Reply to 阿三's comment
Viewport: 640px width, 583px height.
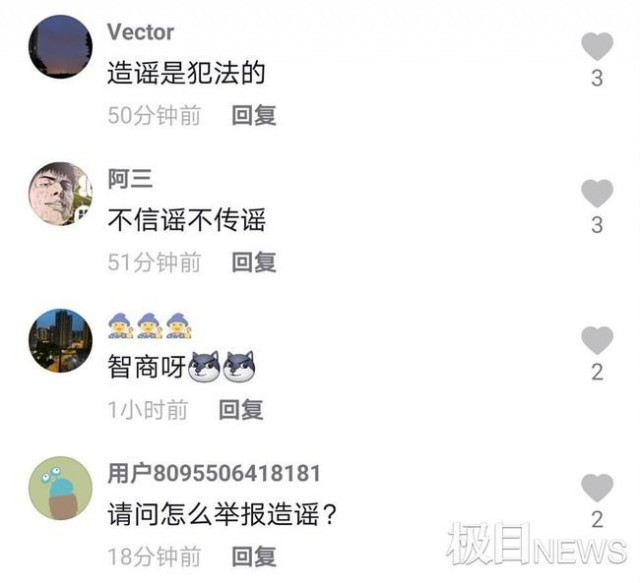[254, 262]
